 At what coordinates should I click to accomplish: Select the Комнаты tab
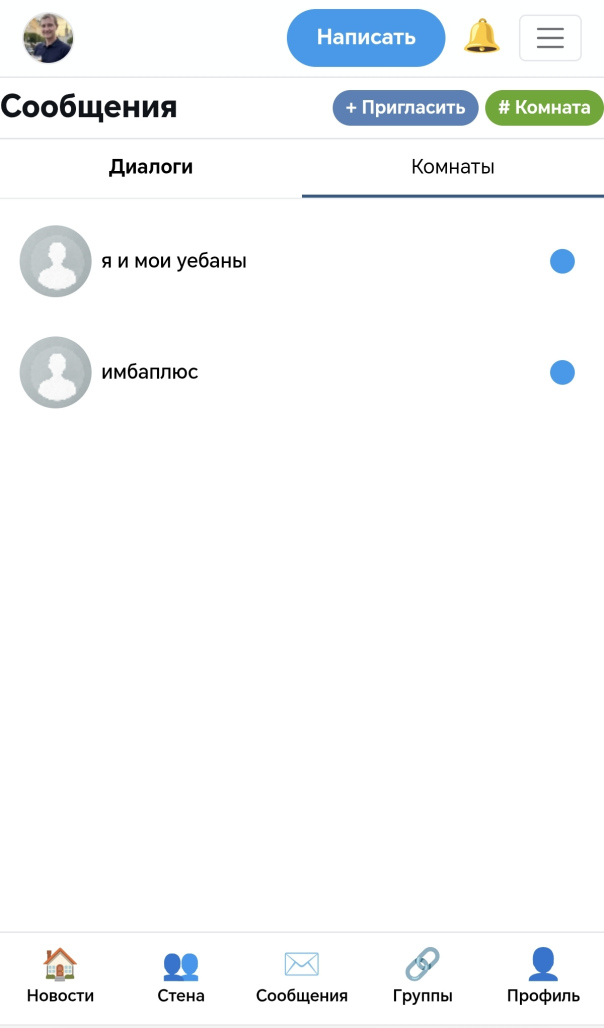coord(453,168)
